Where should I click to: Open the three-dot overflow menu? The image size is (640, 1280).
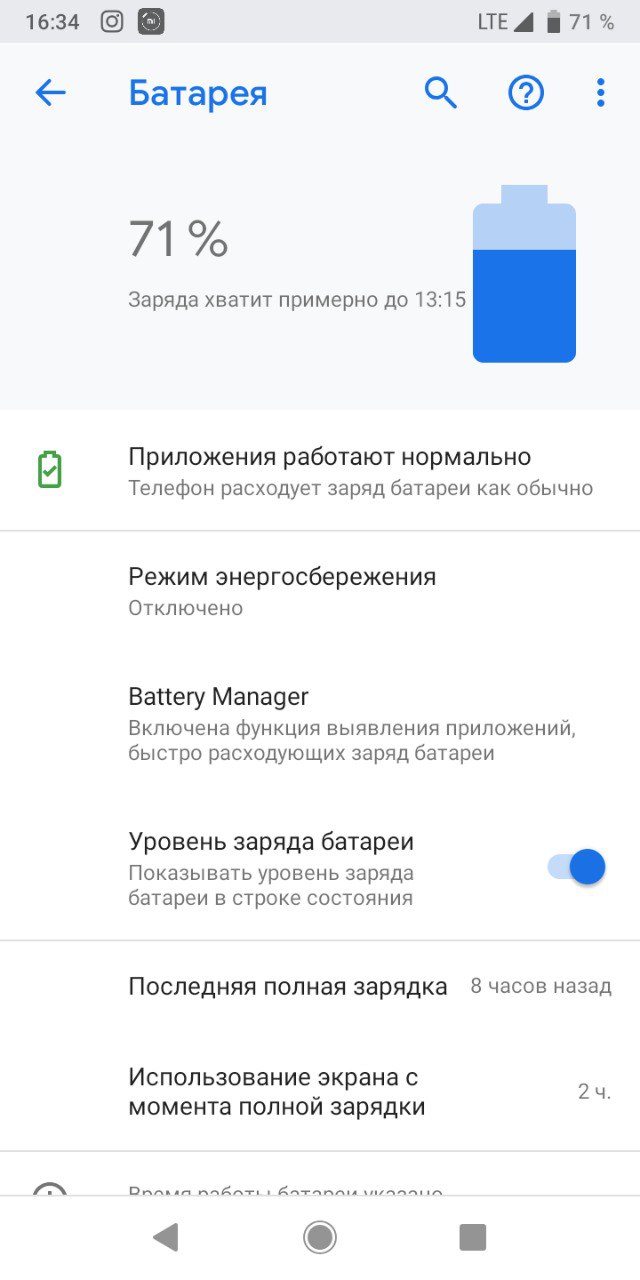pyautogui.click(x=600, y=93)
